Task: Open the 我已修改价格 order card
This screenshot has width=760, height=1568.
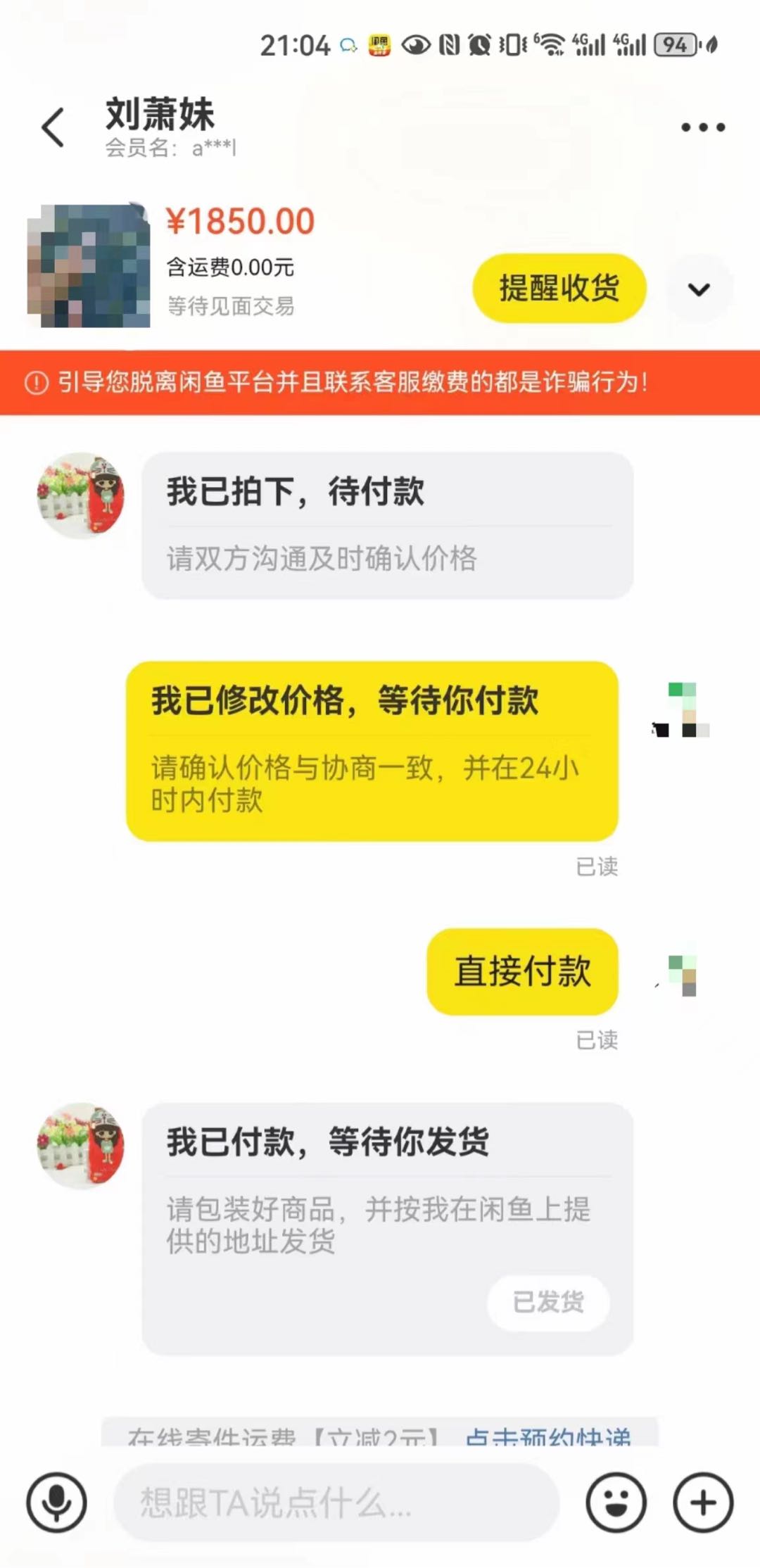Action: coord(372,750)
